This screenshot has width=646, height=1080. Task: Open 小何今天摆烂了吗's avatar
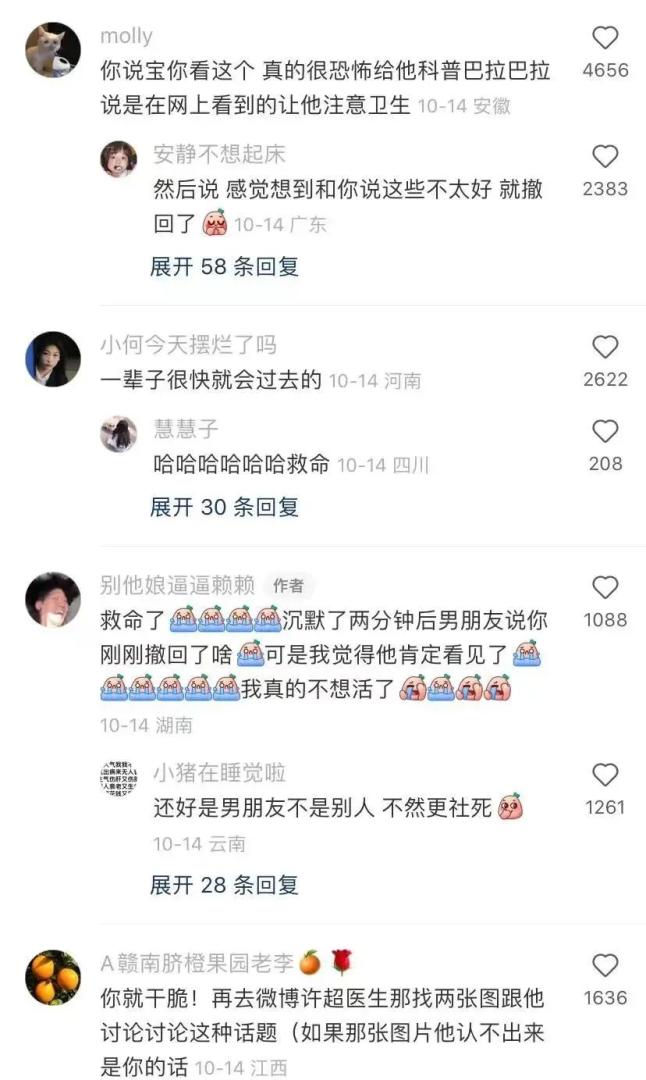52,359
